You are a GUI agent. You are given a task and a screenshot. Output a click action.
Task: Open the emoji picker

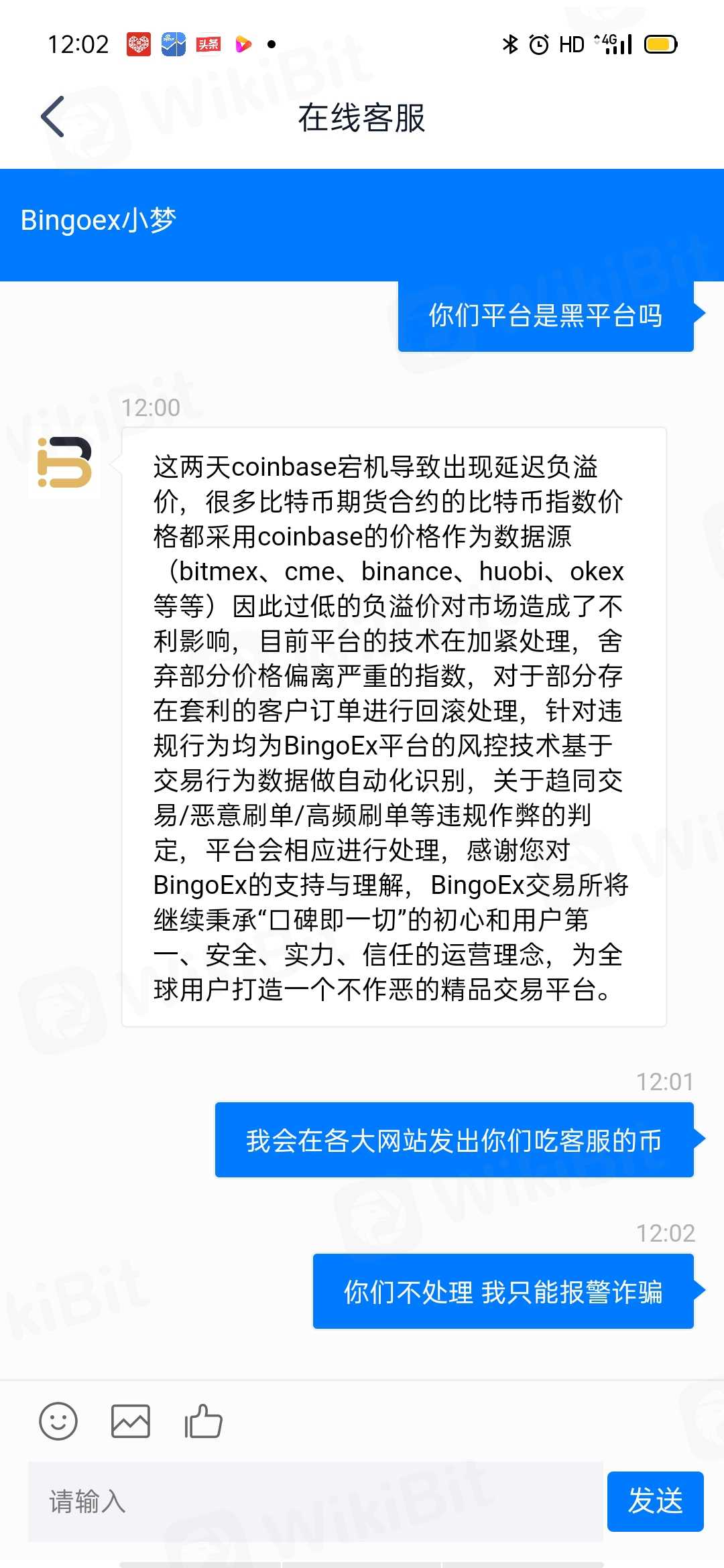(x=58, y=1421)
